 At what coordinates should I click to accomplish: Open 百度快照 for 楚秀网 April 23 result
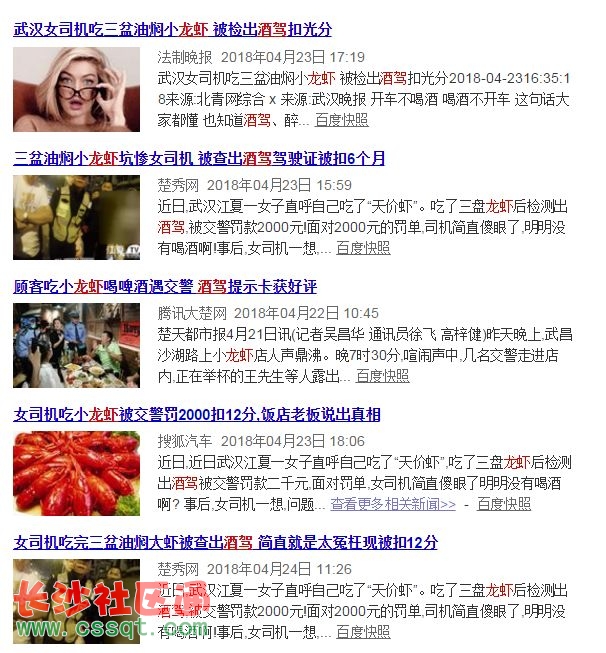tap(363, 248)
